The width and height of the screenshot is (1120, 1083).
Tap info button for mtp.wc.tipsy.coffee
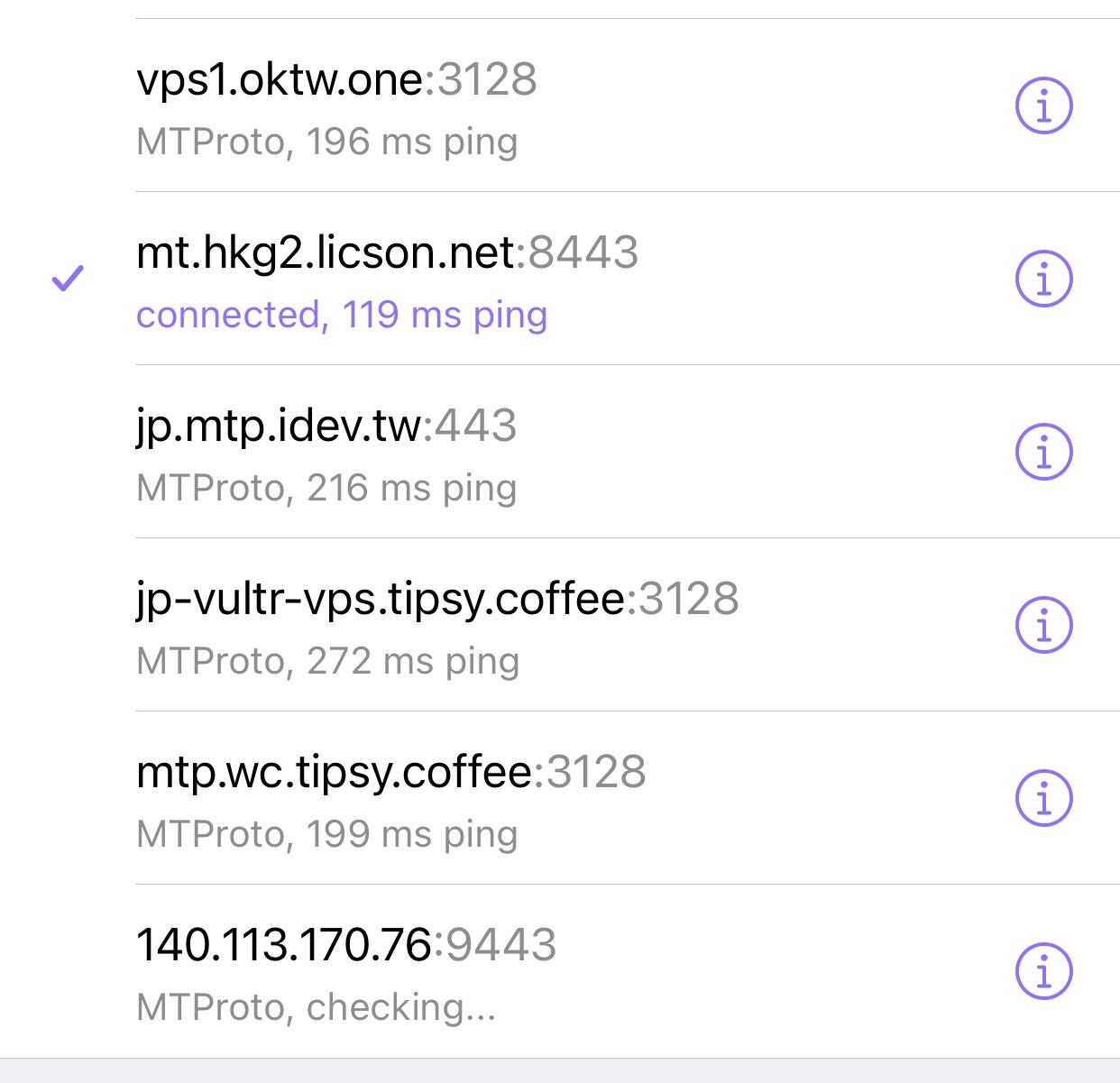coord(1044,798)
